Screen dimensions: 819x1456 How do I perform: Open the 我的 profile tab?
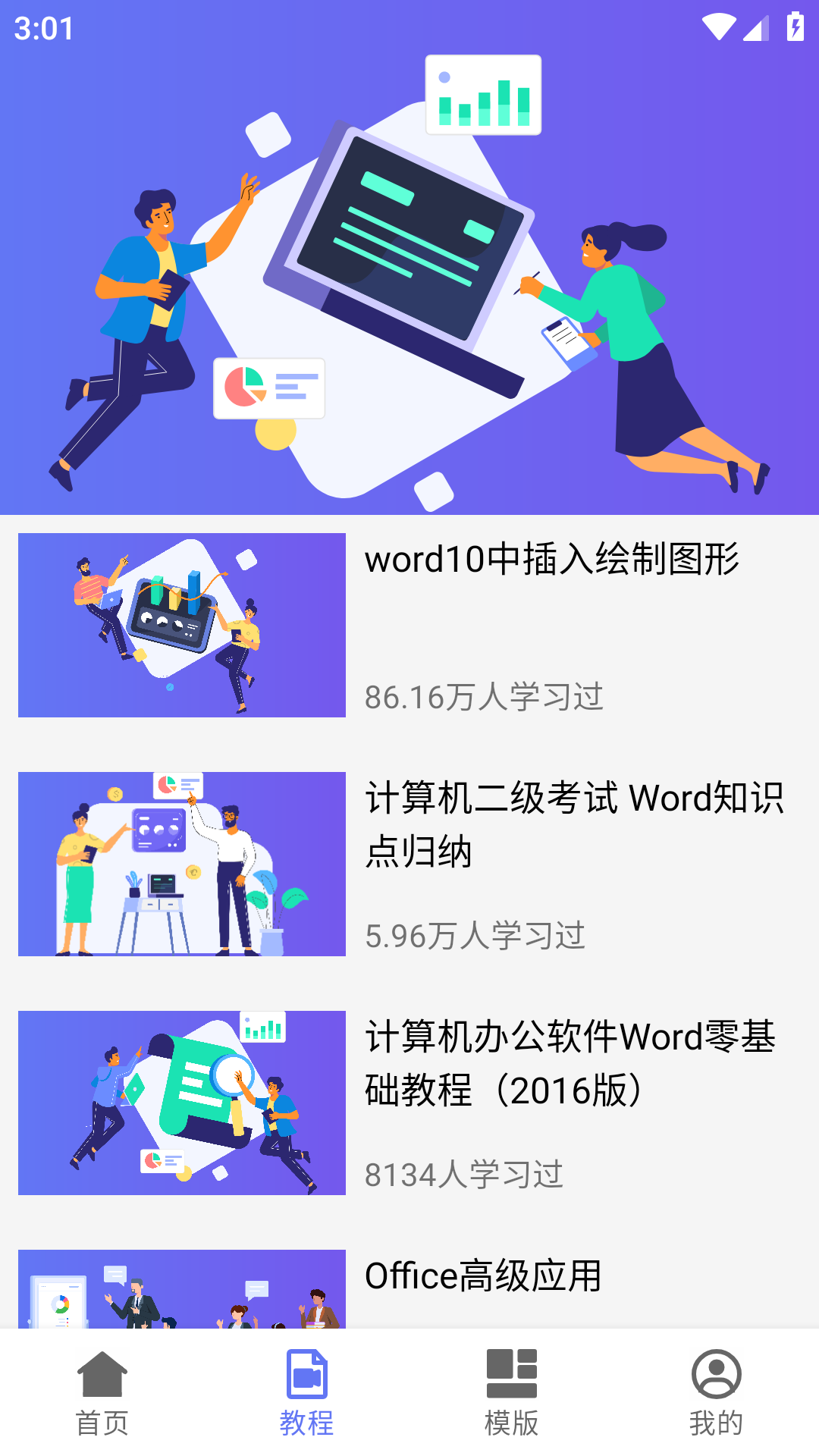pyautogui.click(x=716, y=1392)
